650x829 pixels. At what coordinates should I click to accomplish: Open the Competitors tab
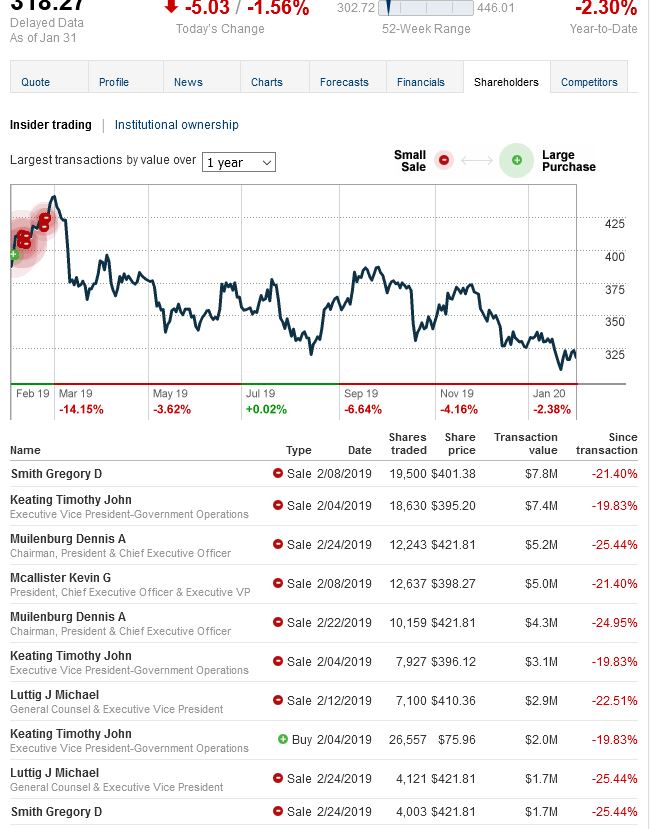[x=589, y=82]
